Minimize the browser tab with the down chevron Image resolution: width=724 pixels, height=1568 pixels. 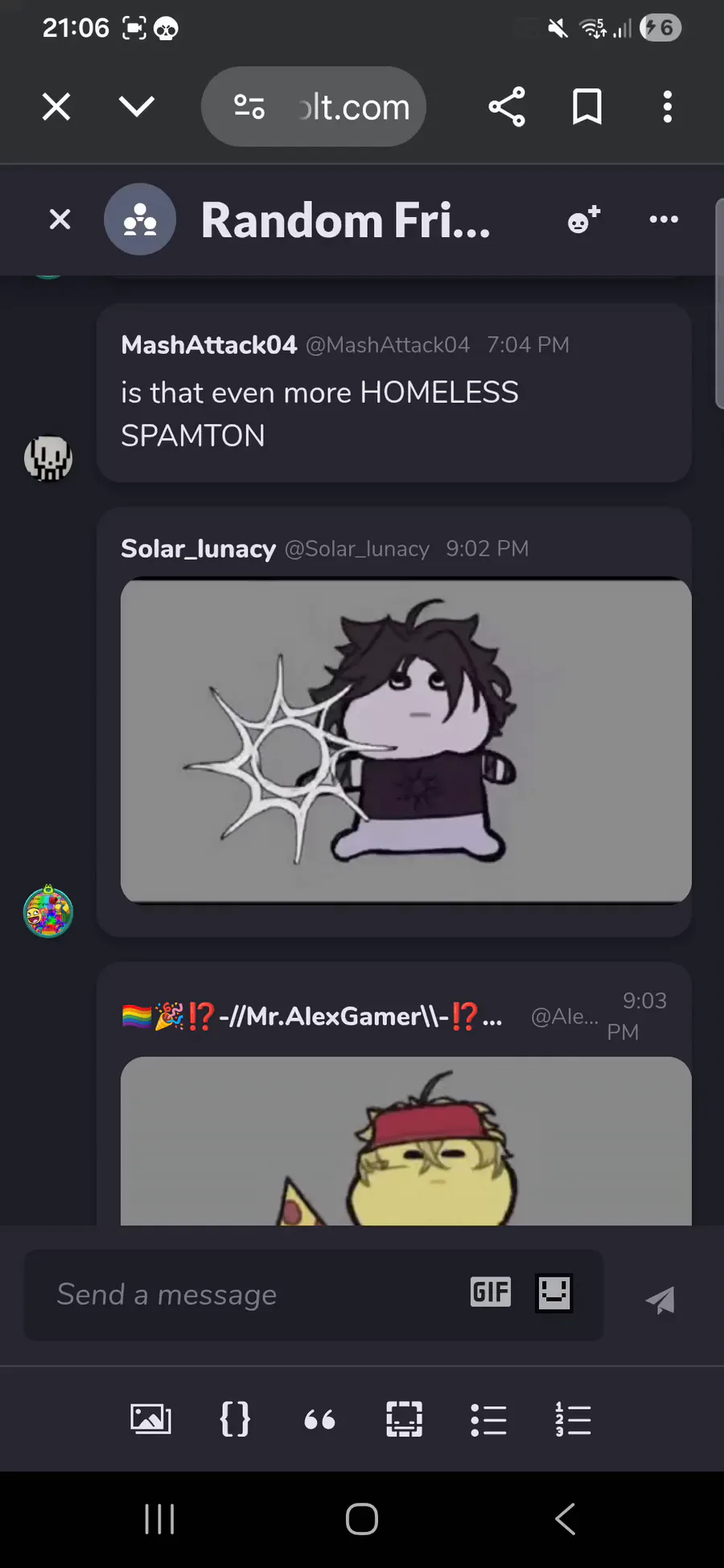point(136,106)
